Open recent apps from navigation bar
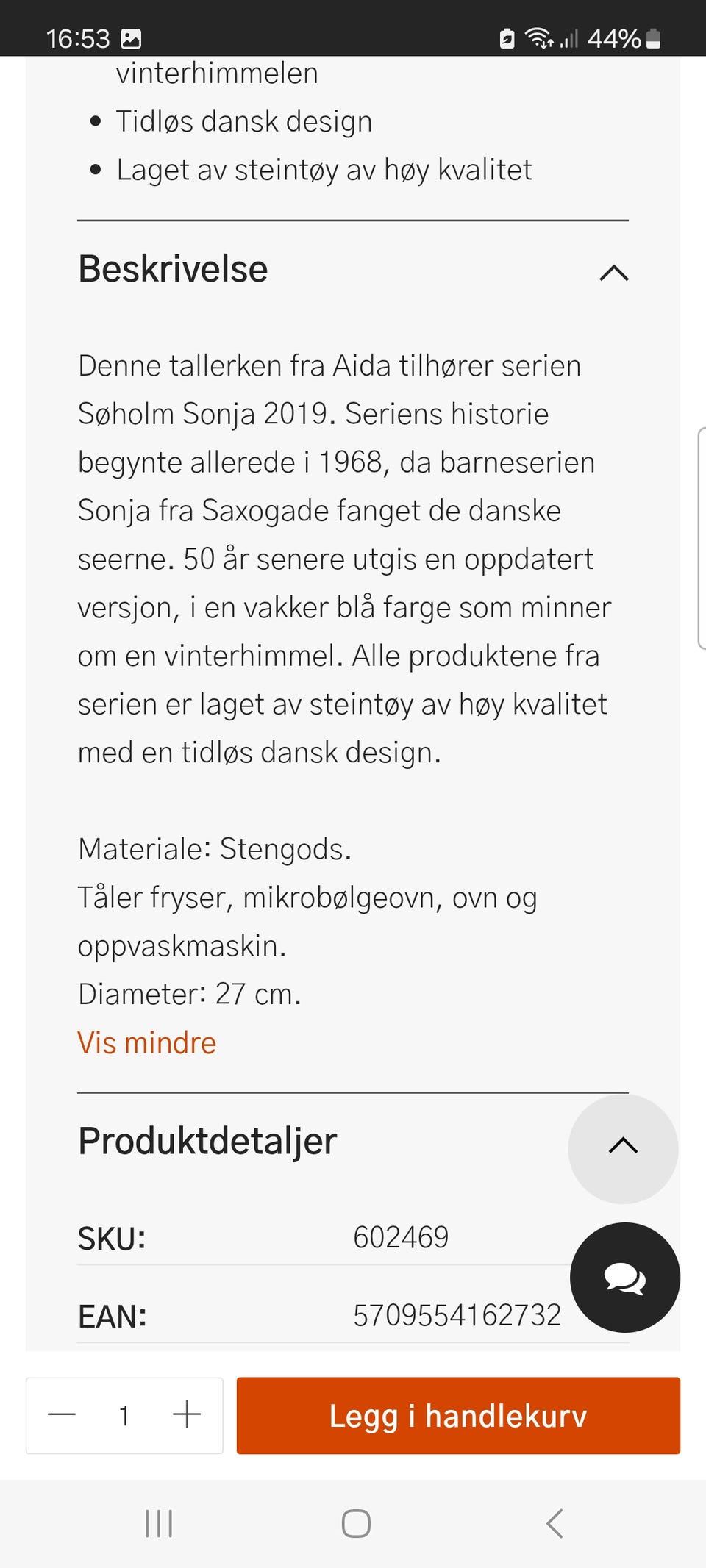The width and height of the screenshot is (706, 1568). pyautogui.click(x=157, y=1523)
